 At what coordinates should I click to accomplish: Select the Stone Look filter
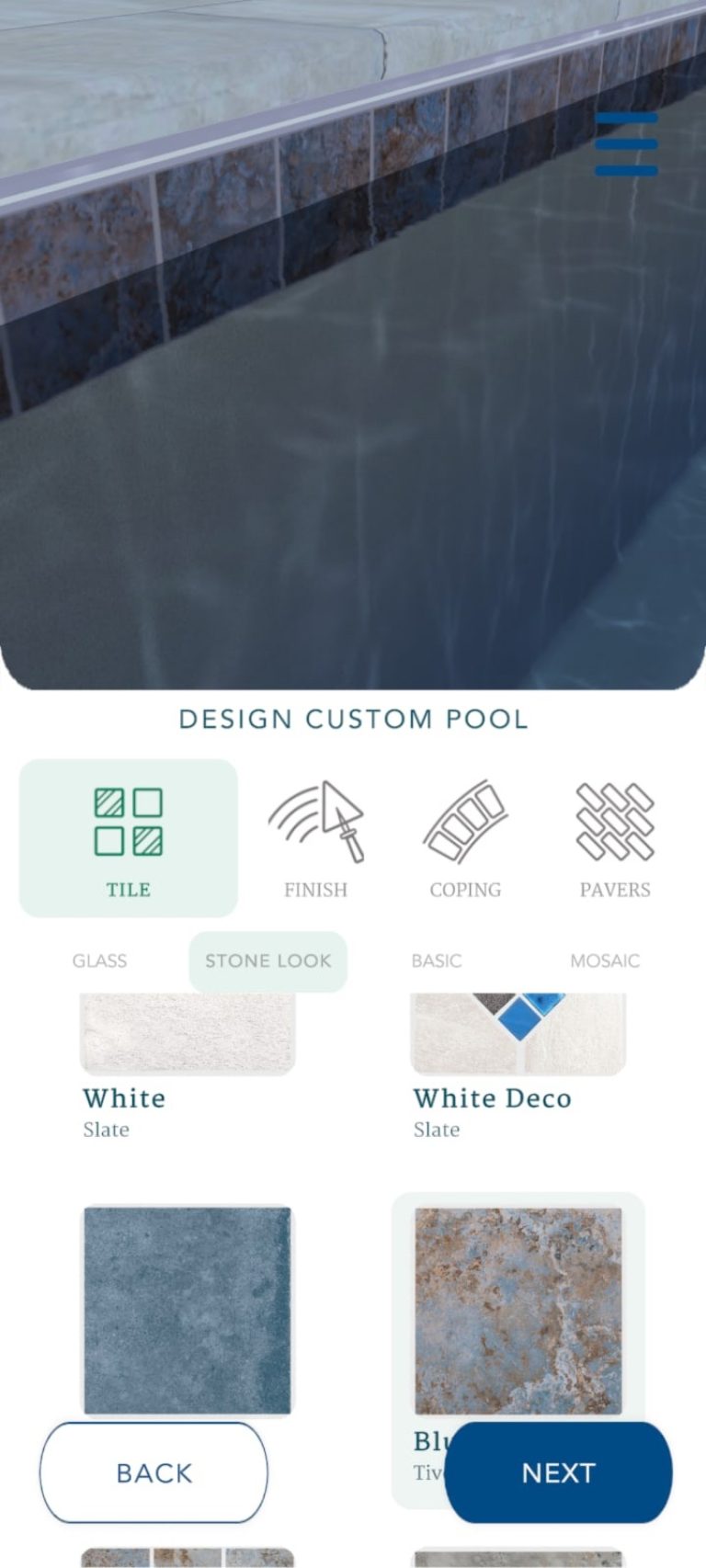click(268, 961)
